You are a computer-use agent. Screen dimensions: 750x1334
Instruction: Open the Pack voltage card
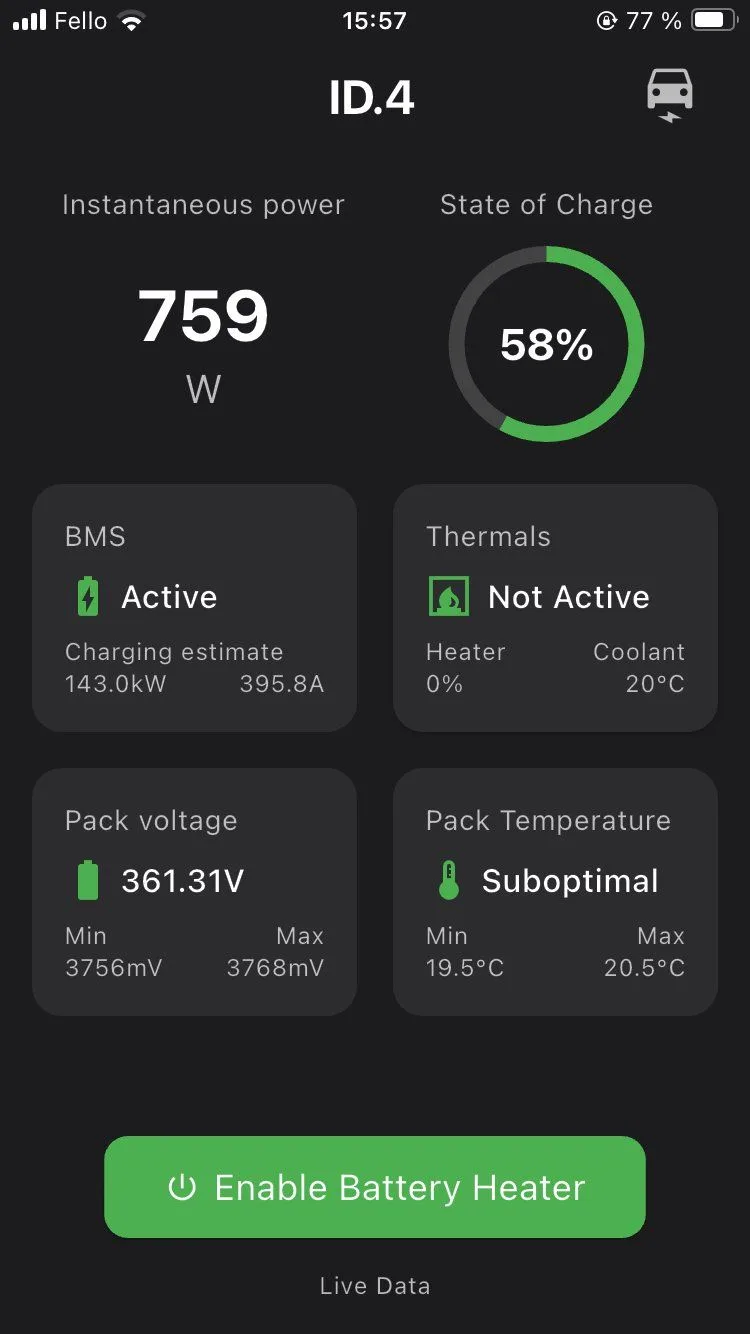[195, 892]
